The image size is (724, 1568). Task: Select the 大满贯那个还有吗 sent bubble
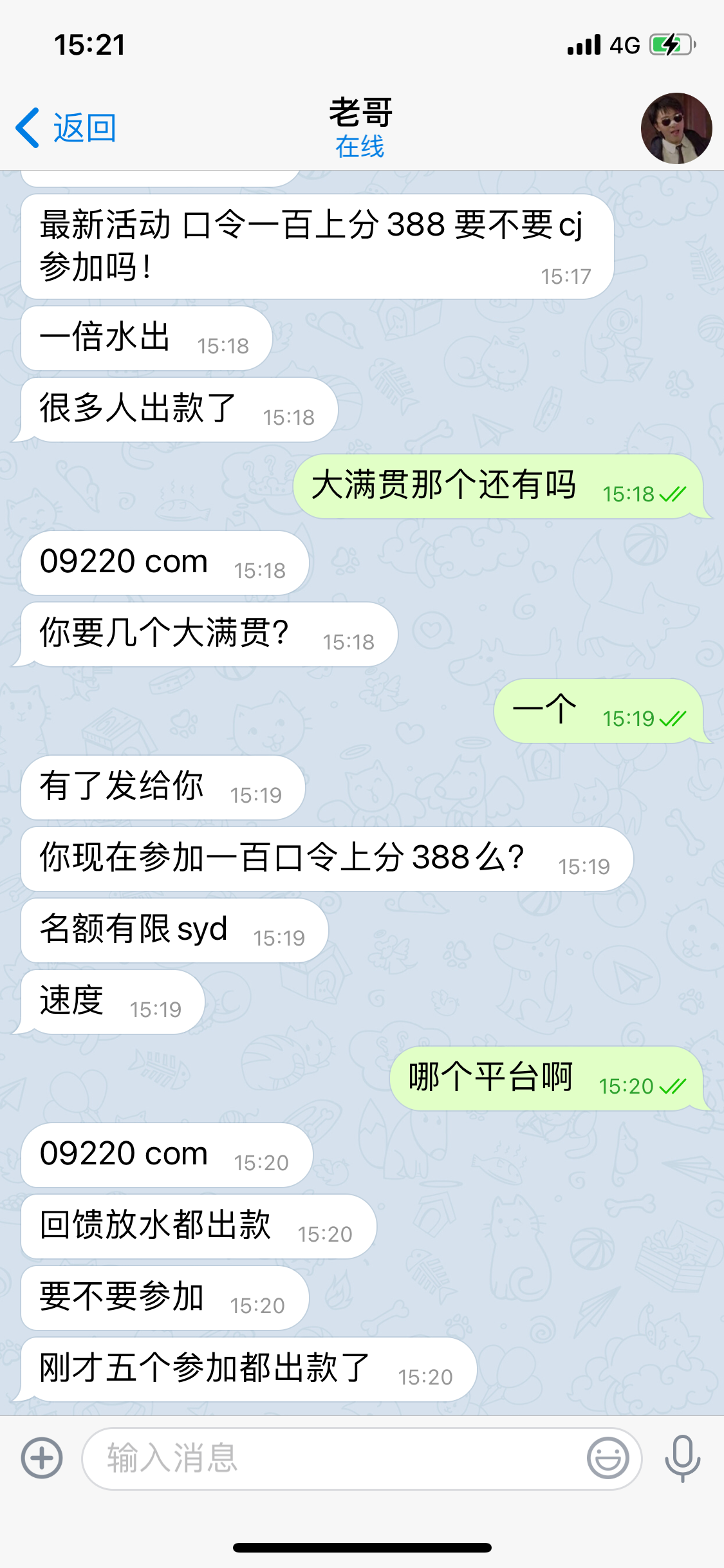click(450, 488)
